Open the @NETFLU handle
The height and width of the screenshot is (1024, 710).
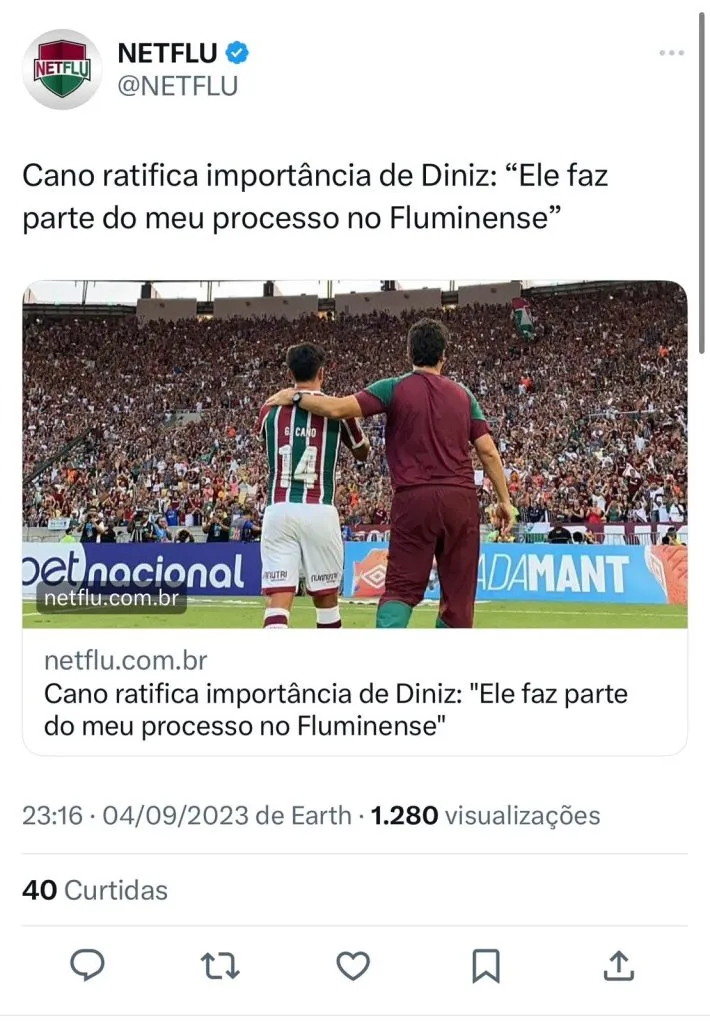(178, 87)
